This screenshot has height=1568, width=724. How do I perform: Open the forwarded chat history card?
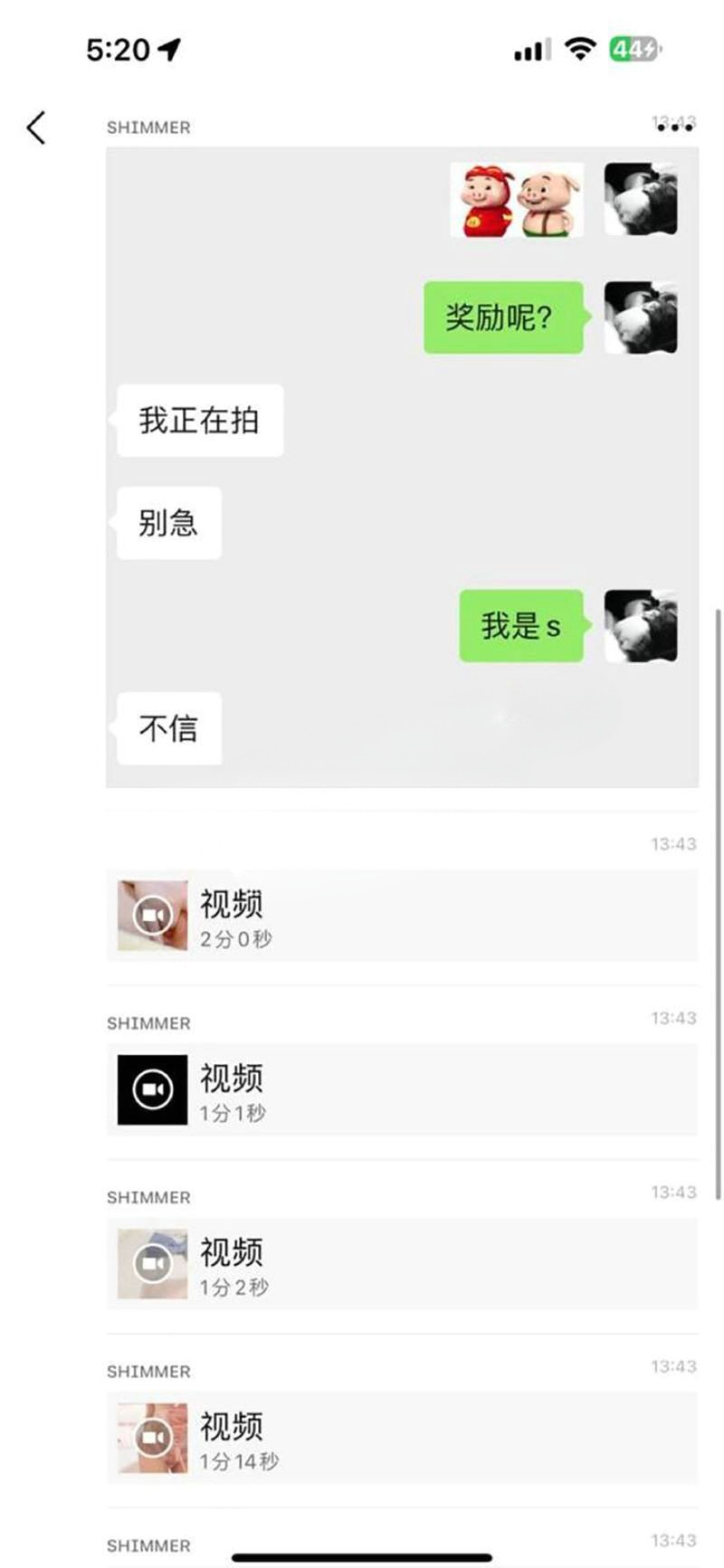click(402, 467)
